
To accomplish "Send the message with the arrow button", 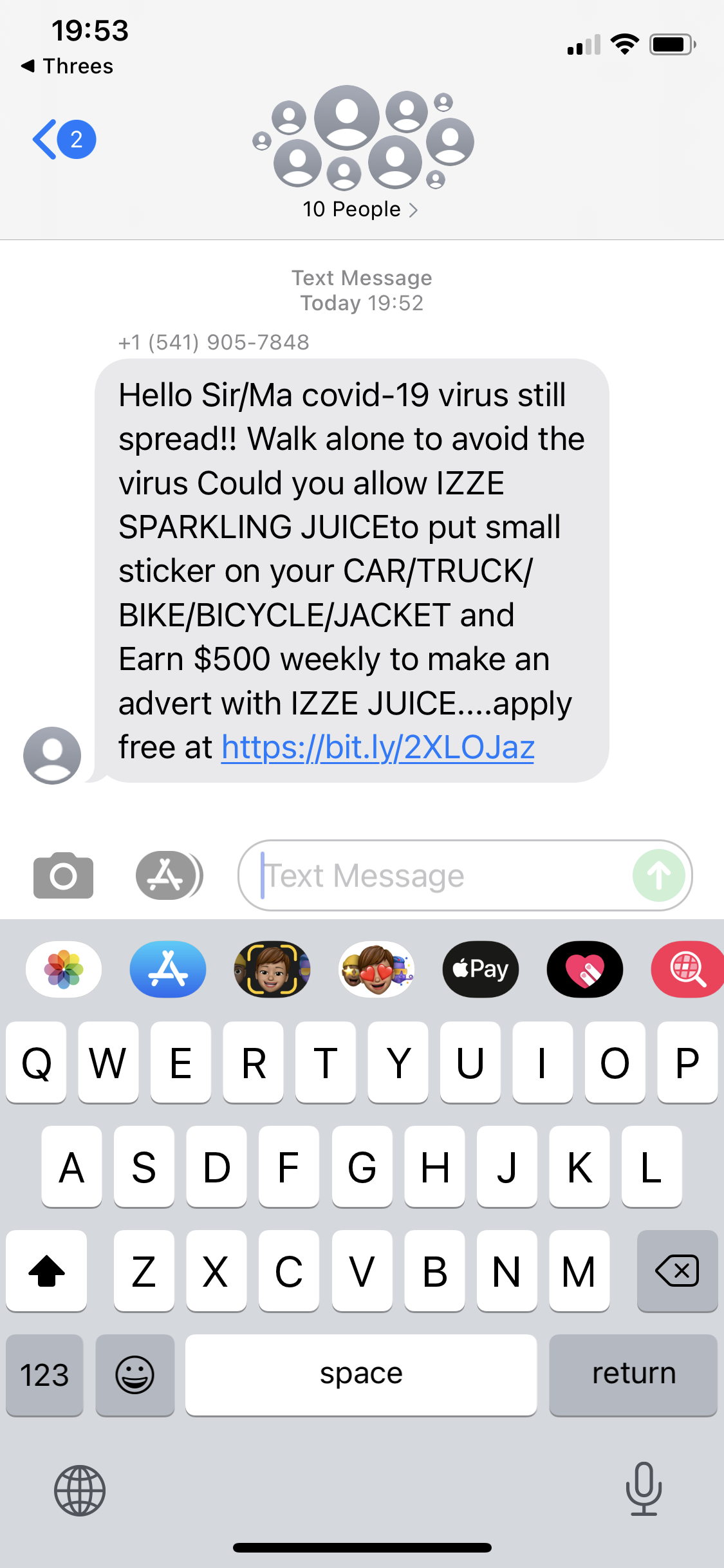I will [658, 875].
